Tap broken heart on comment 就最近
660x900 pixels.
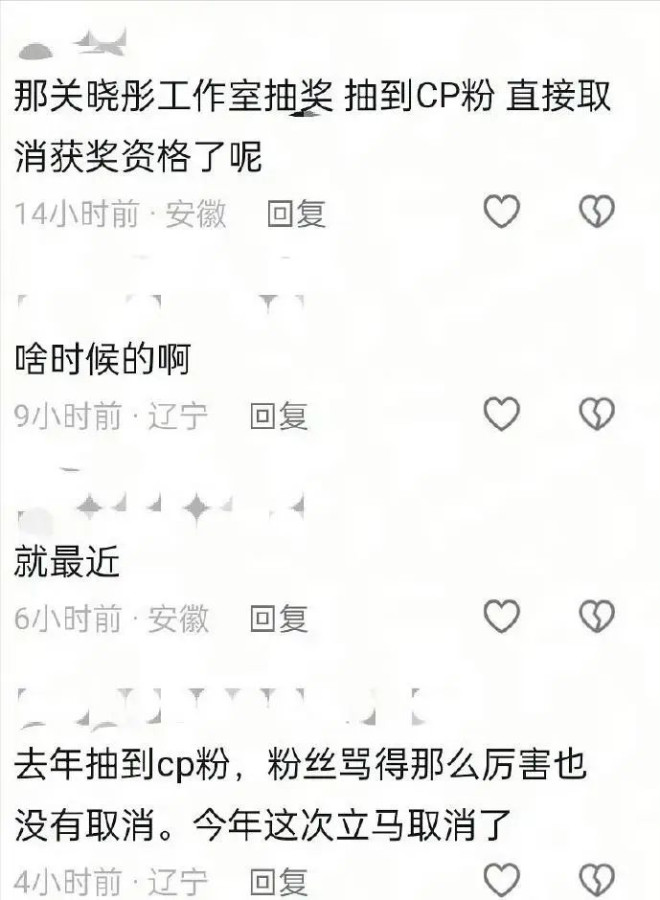[597, 617]
